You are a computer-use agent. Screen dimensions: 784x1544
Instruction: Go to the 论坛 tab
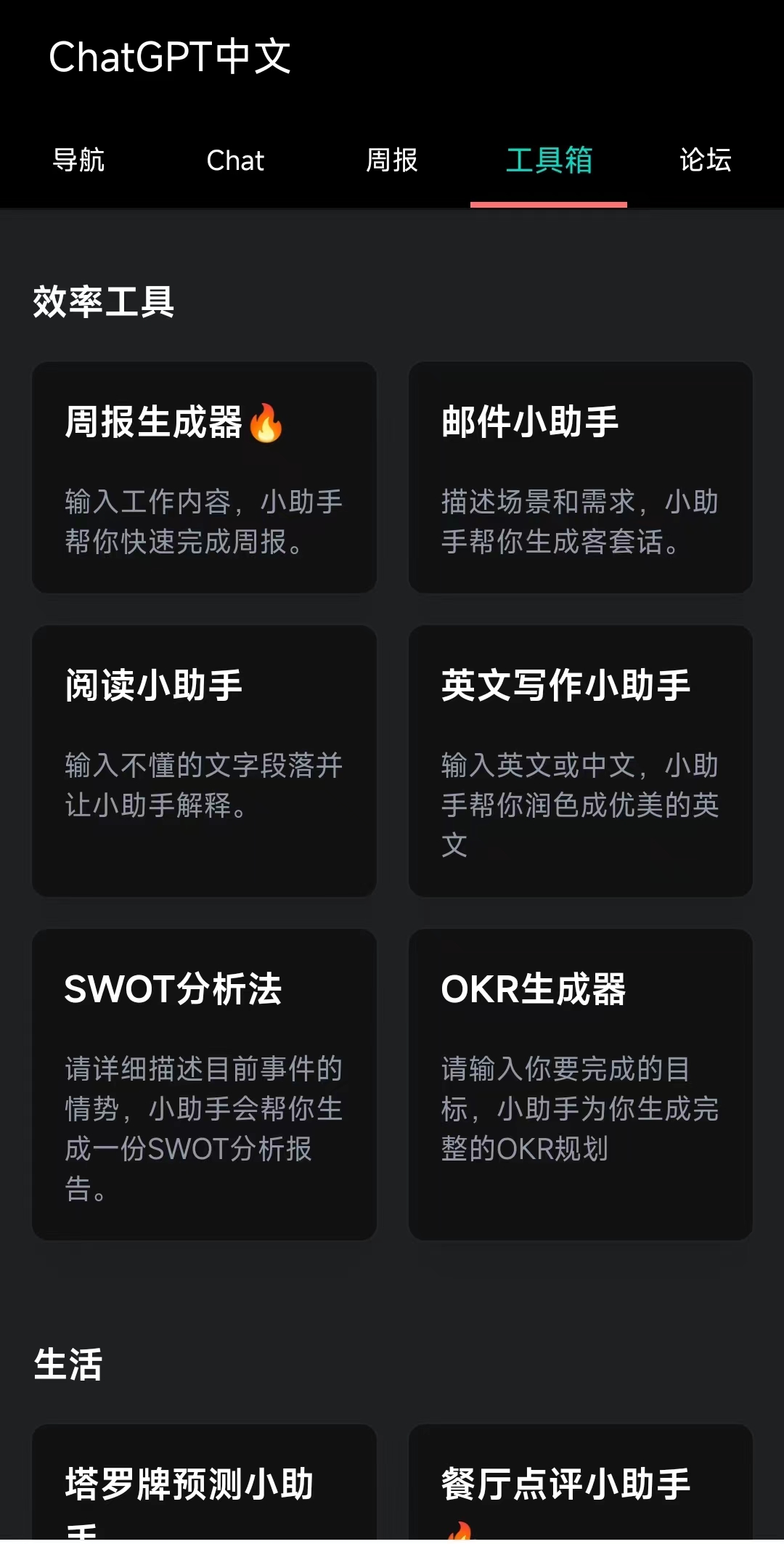point(705,161)
